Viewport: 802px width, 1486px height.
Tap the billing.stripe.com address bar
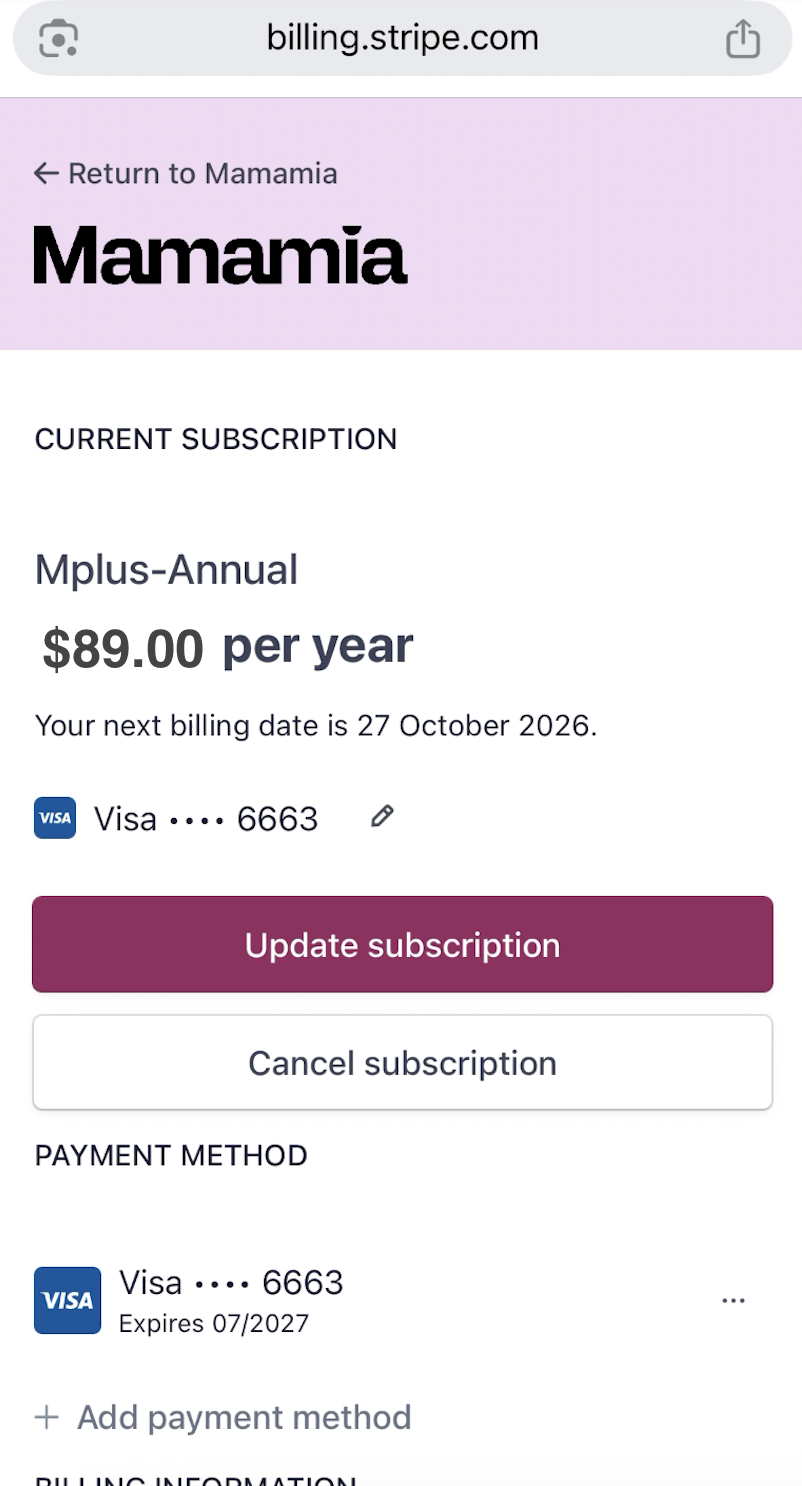pos(402,39)
